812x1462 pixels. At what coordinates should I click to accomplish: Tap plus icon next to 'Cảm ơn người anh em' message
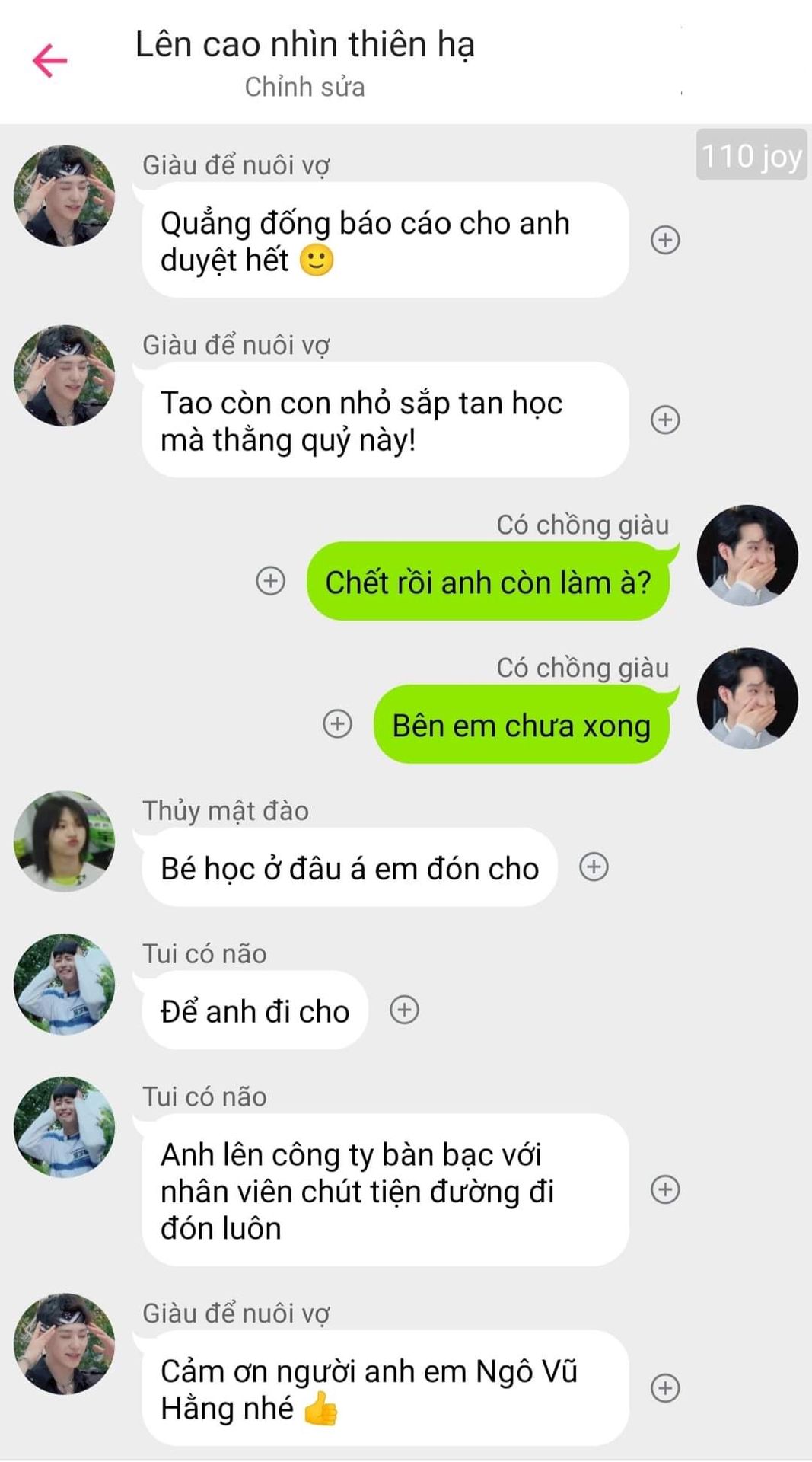(x=665, y=1387)
